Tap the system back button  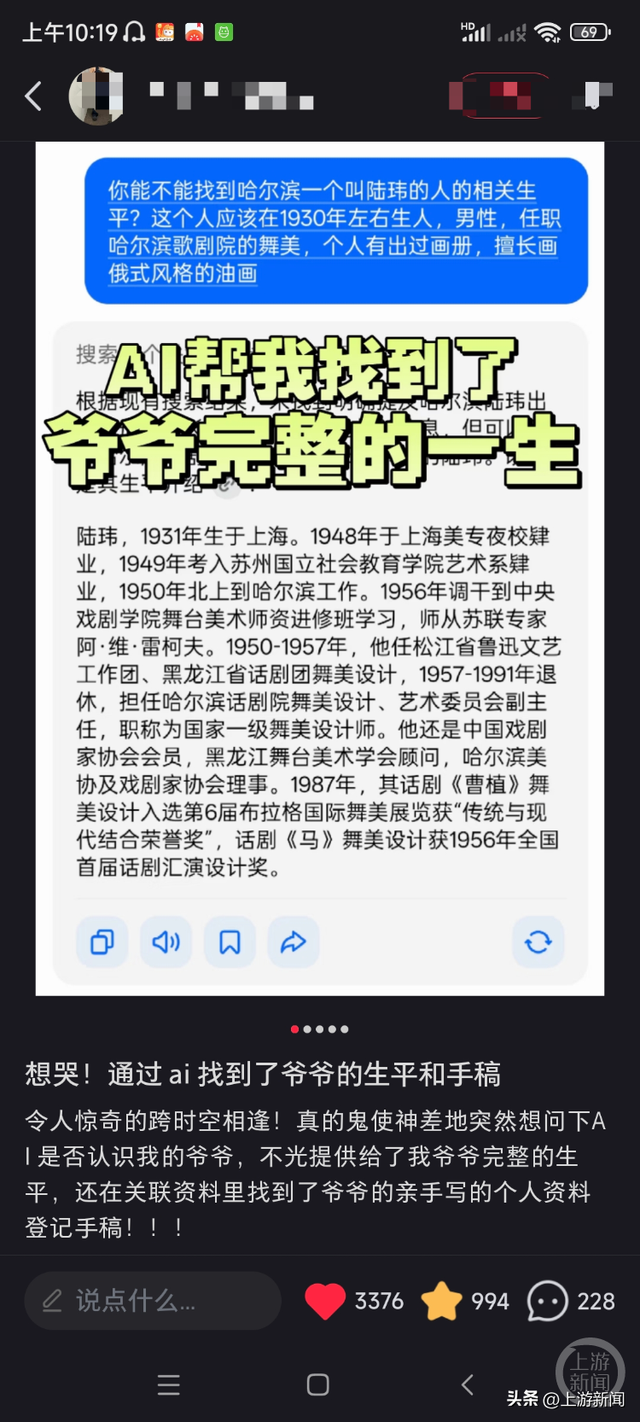pyautogui.click(x=467, y=1384)
